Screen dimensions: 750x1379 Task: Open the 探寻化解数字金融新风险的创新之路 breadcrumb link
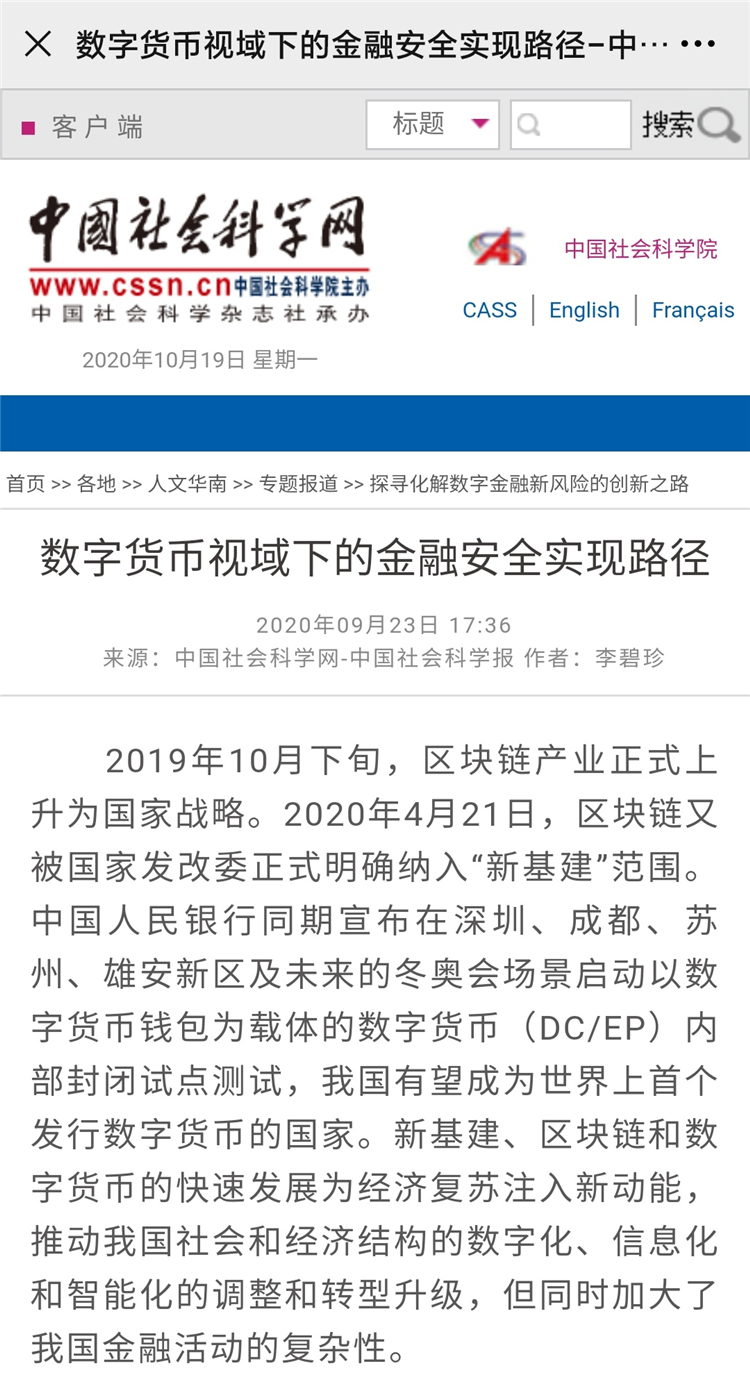529,484
